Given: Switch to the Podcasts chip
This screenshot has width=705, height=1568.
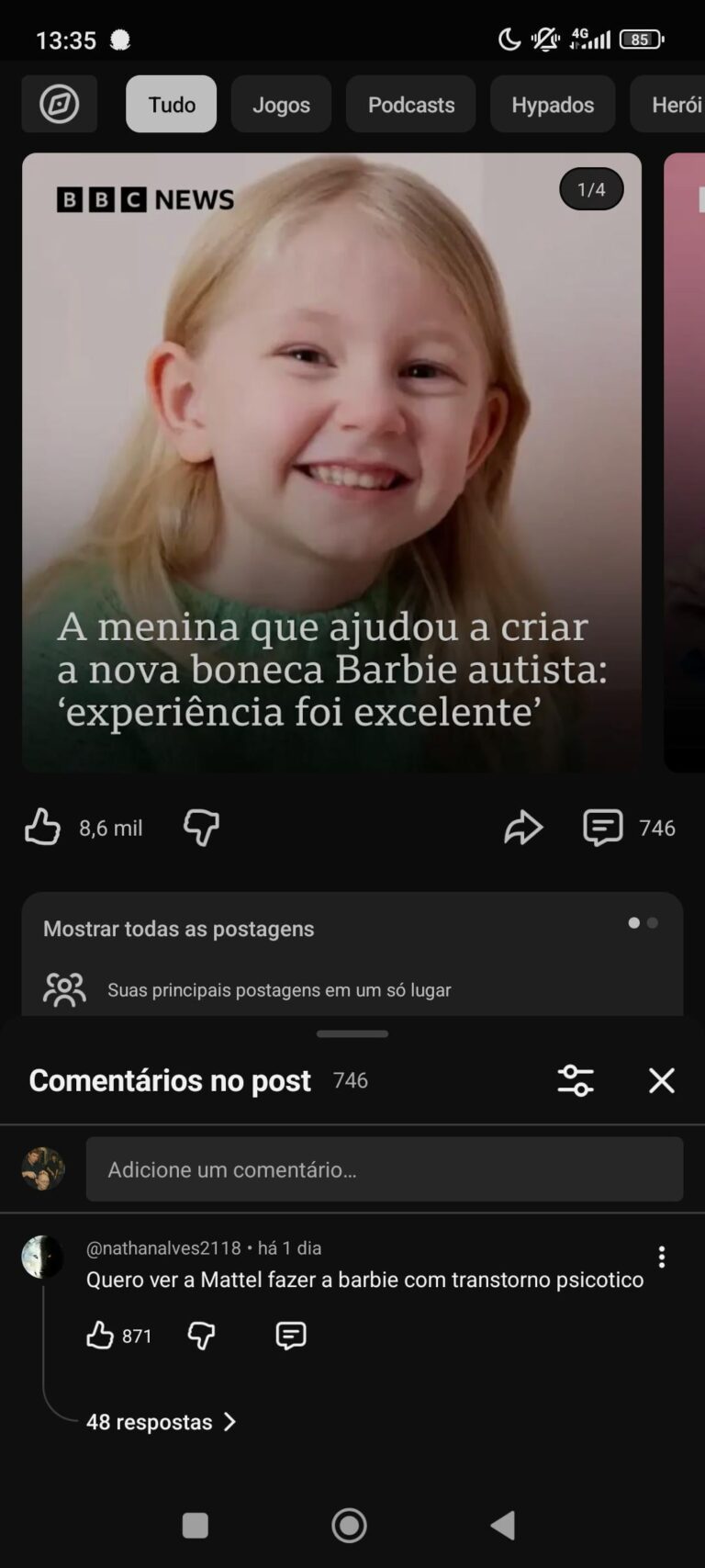Looking at the screenshot, I should tap(410, 105).
